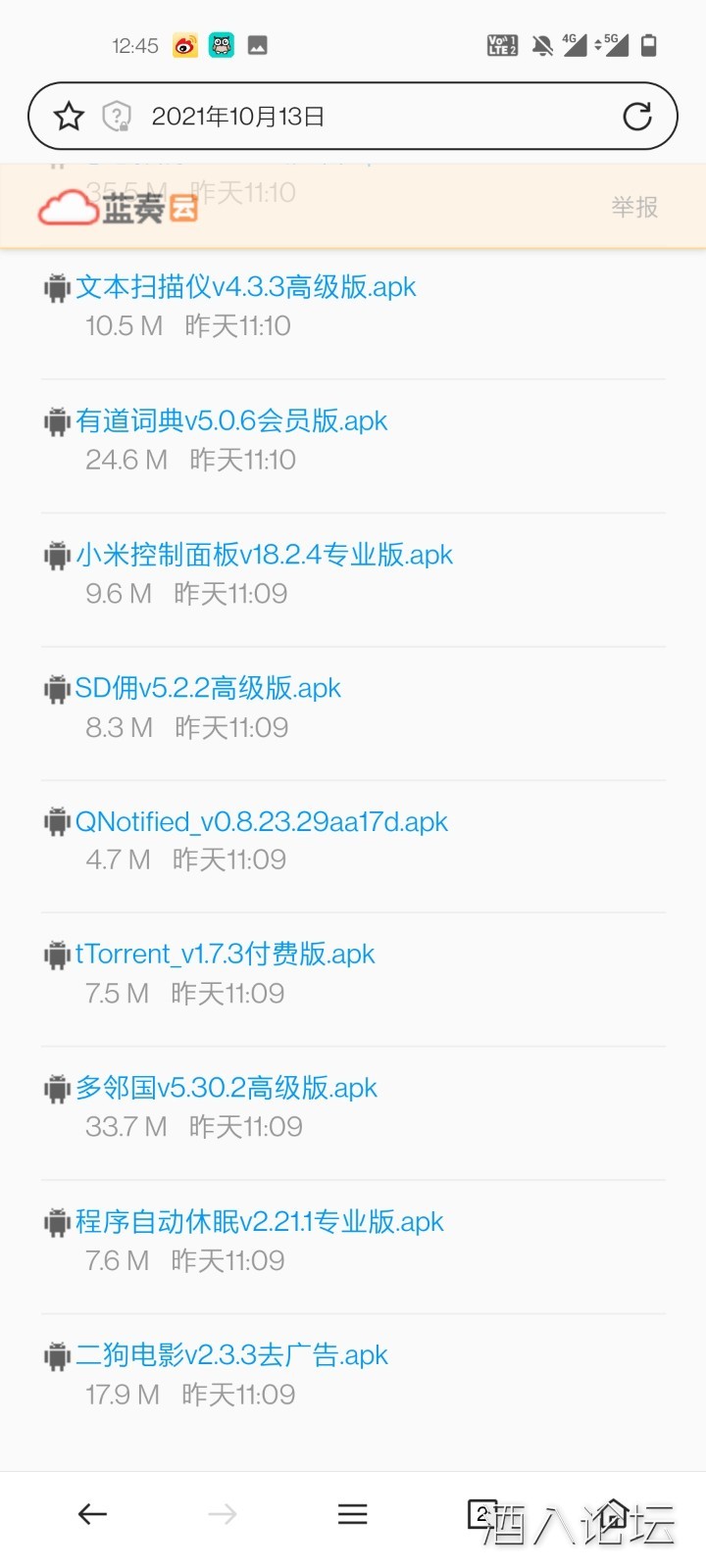Tap the forward arrow in bottom navigation

(222, 1513)
